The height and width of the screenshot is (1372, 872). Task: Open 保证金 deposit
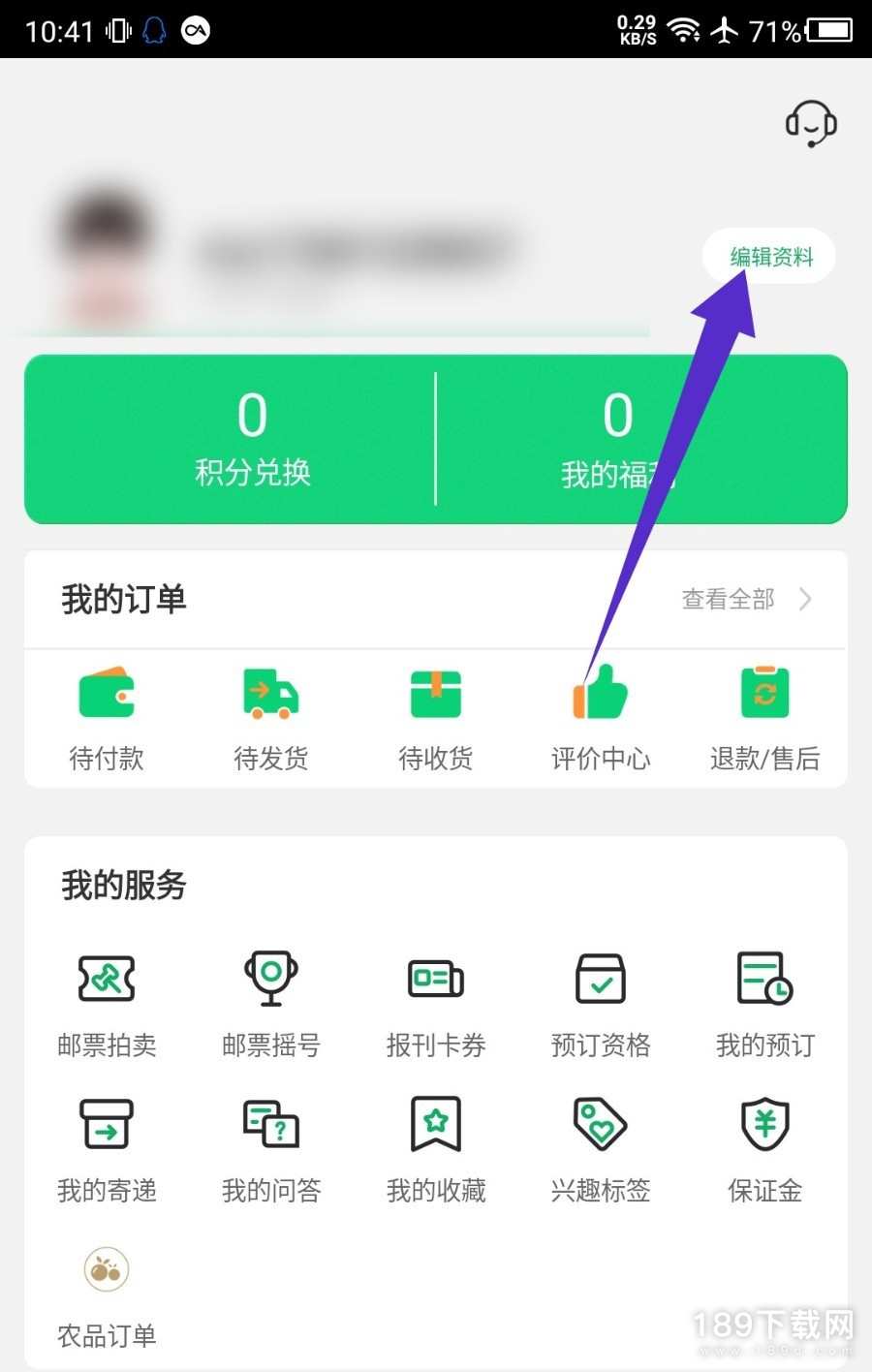click(764, 1148)
